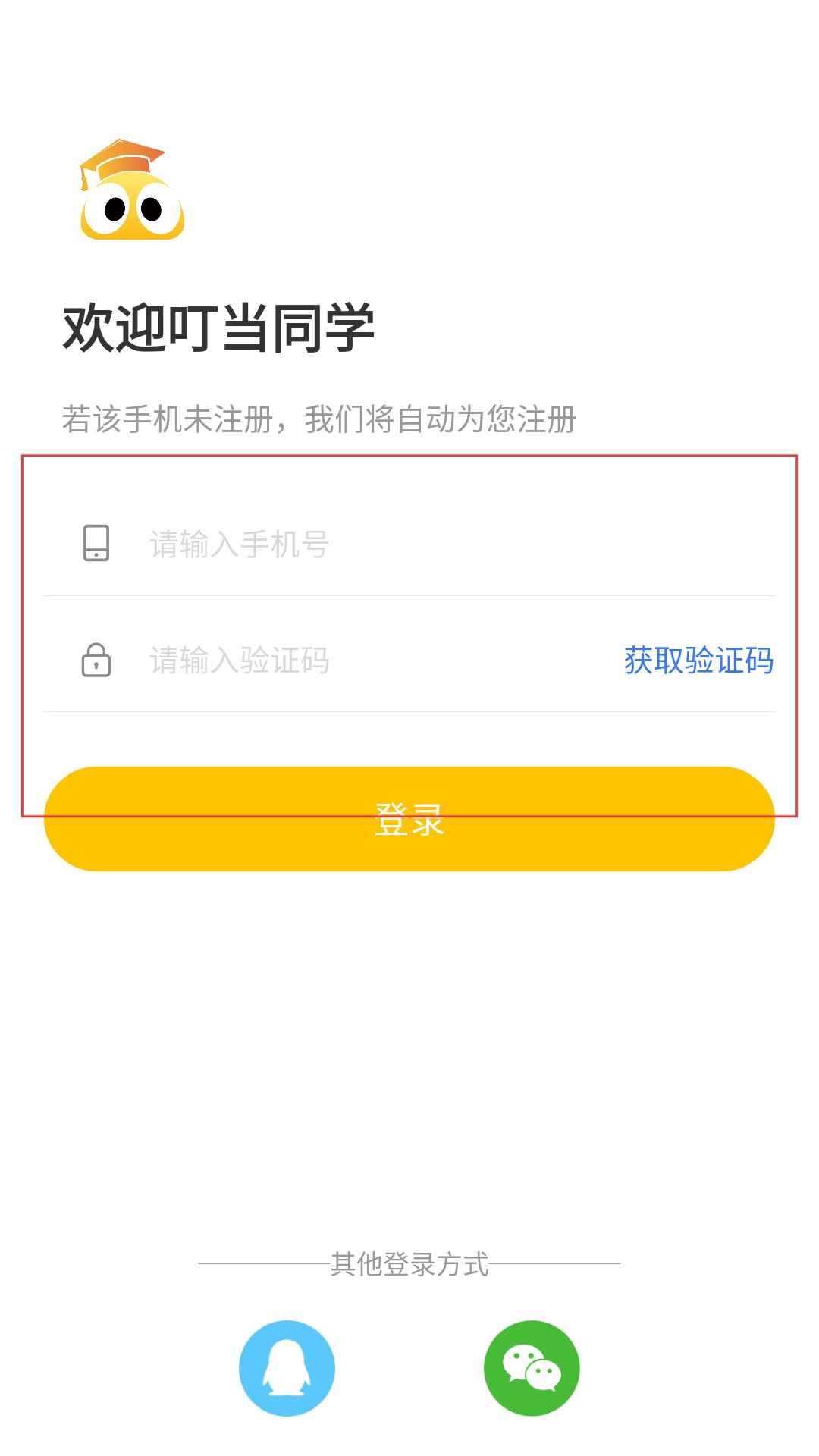
Task: Focus the verification code field
Action: tap(379, 661)
